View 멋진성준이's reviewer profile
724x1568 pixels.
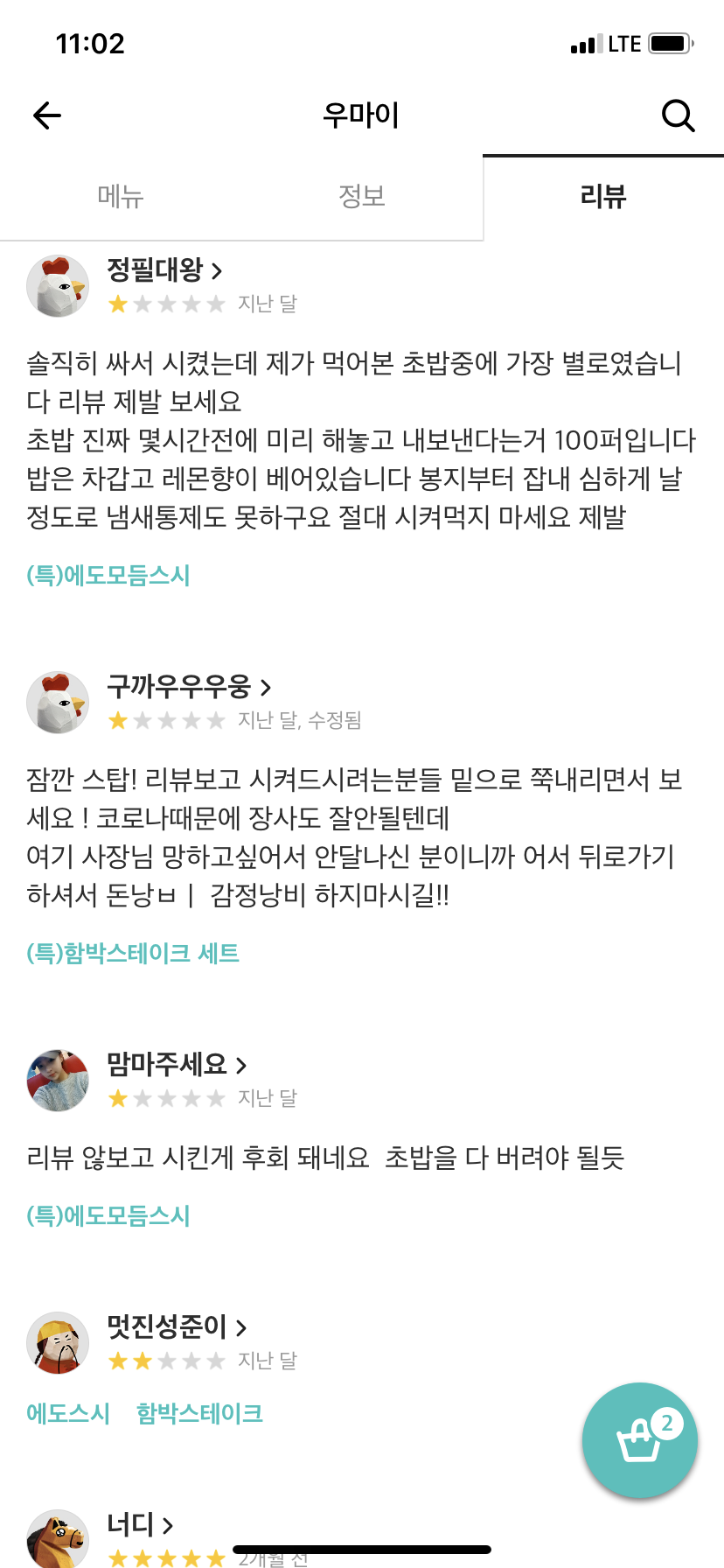coord(177,1327)
